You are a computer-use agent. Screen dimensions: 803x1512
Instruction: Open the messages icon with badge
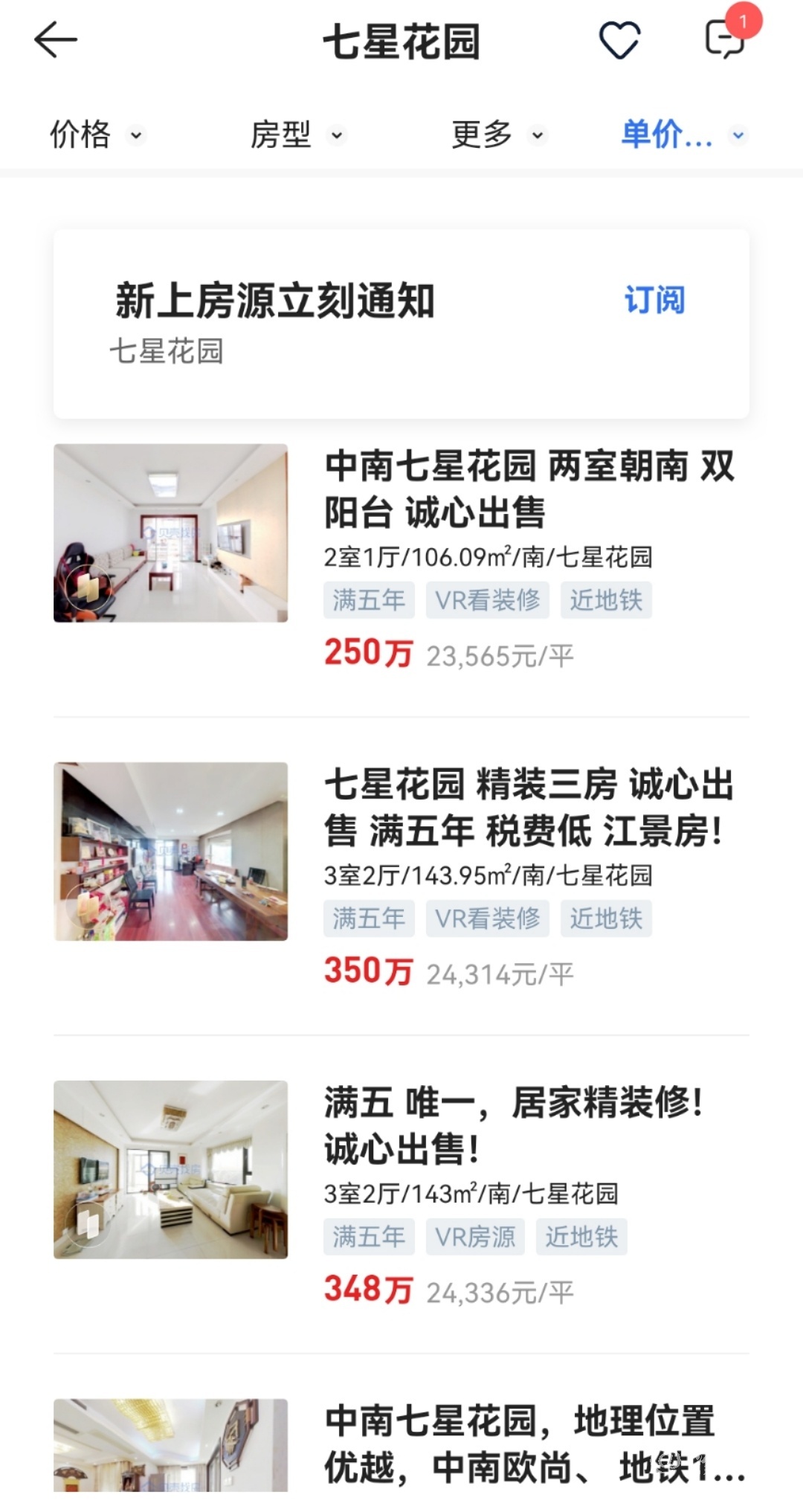point(725,39)
